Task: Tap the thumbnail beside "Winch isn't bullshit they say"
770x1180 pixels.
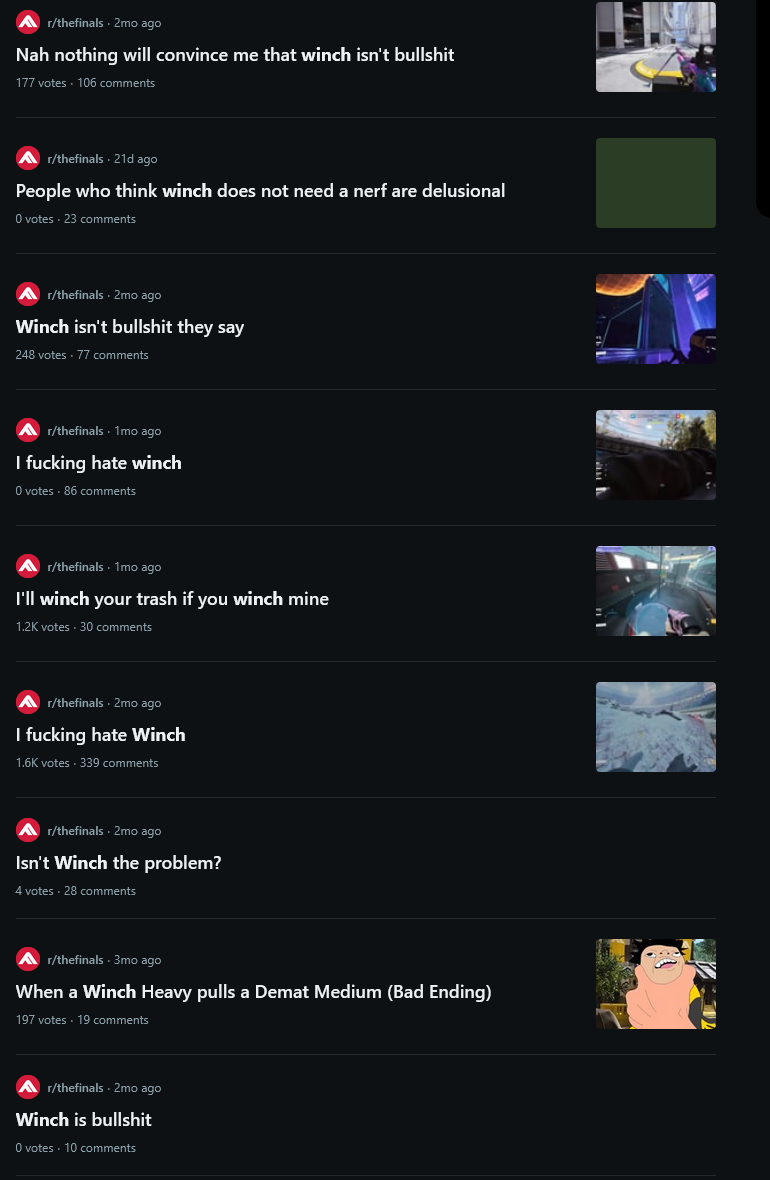Action: click(x=655, y=319)
